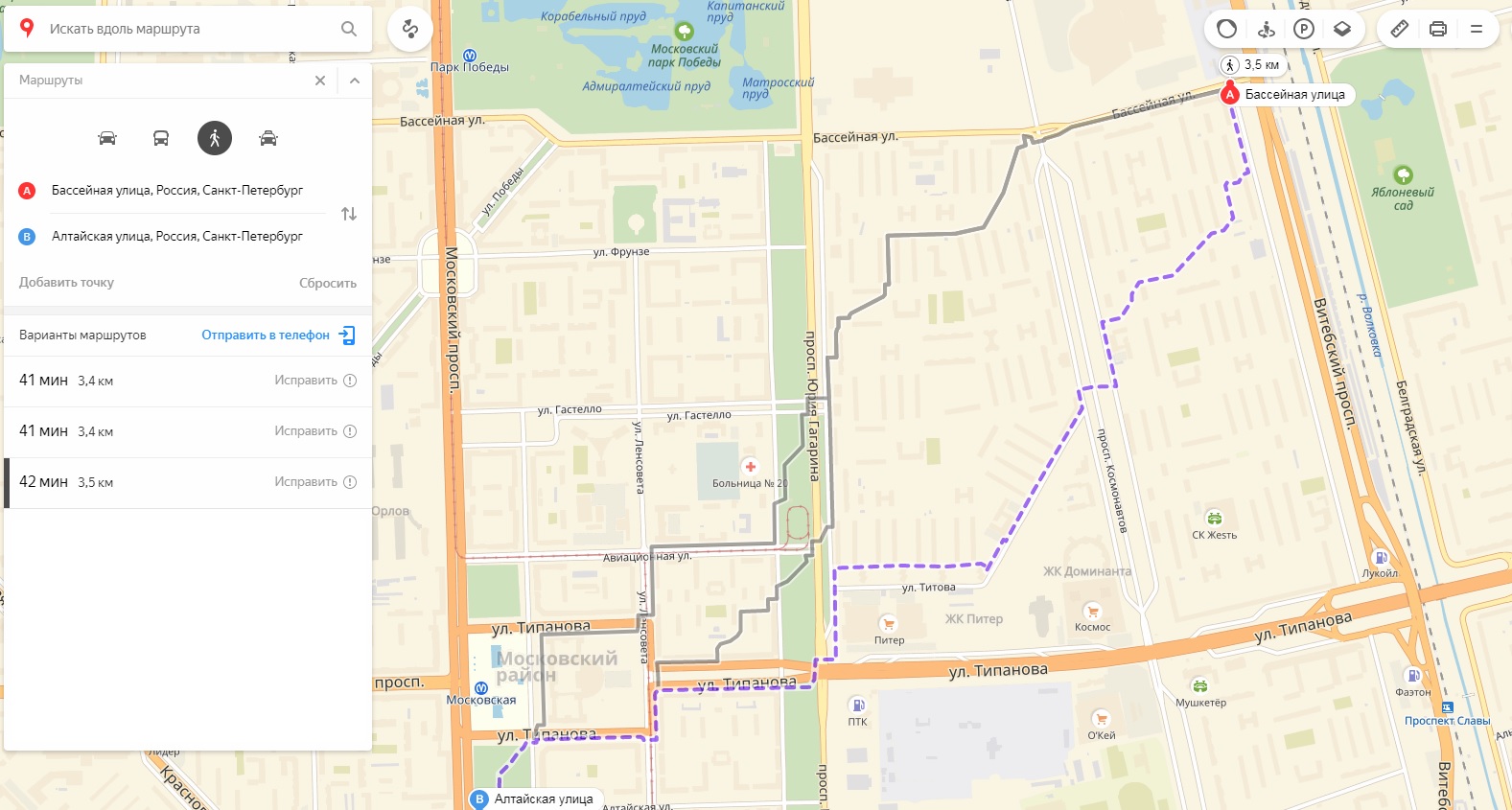Viewport: 1512px width, 810px height.
Task: Switch to car route mode
Action: point(107,138)
